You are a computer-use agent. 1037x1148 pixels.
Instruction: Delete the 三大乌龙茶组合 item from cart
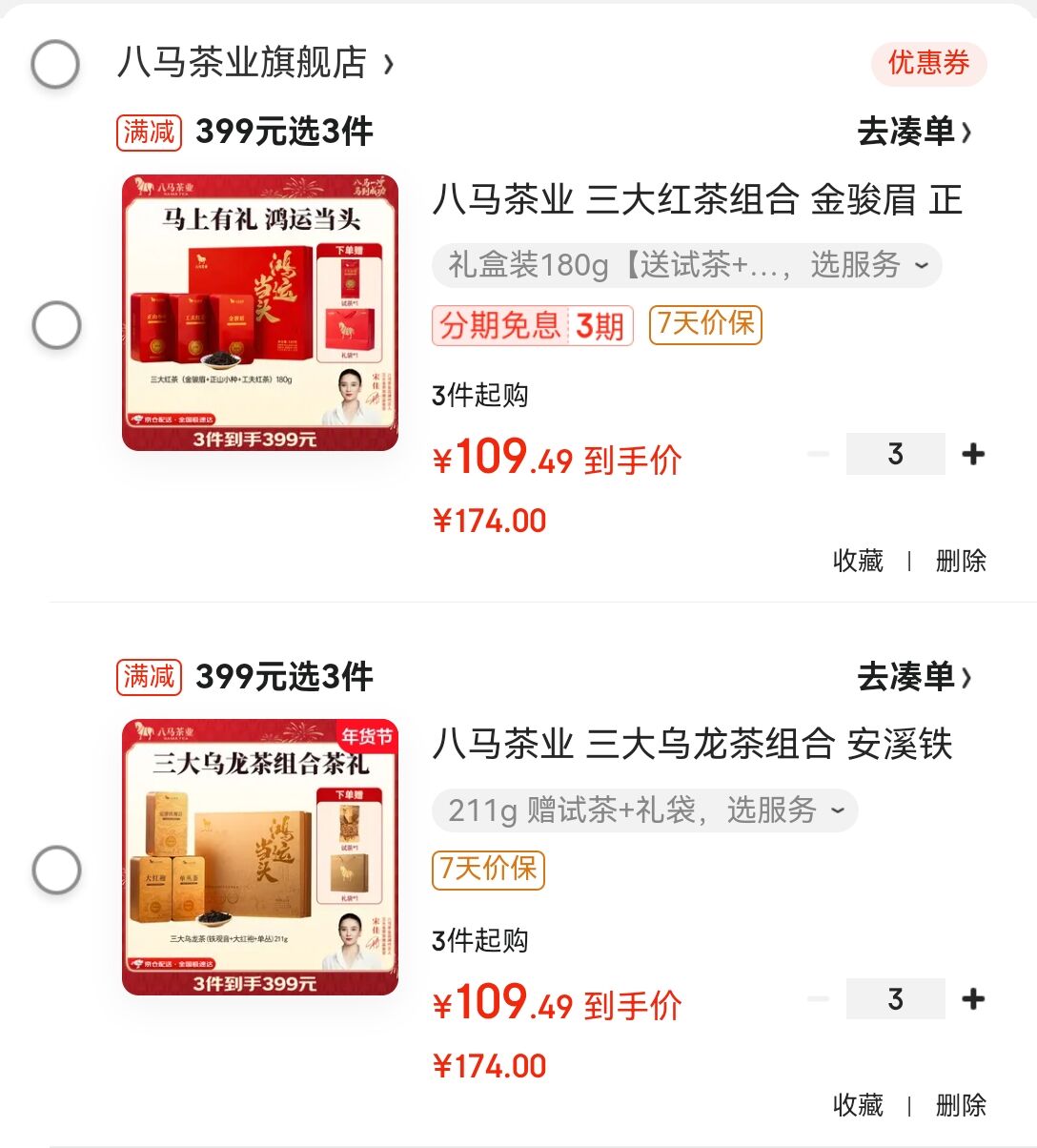[960, 1106]
